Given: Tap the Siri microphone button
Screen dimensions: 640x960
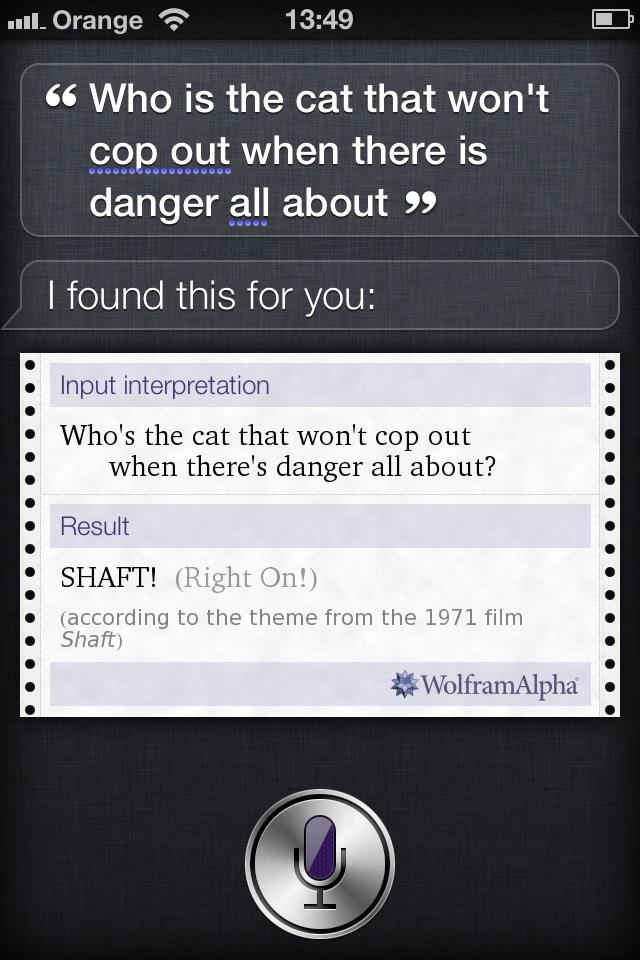Looking at the screenshot, I should [x=320, y=862].
